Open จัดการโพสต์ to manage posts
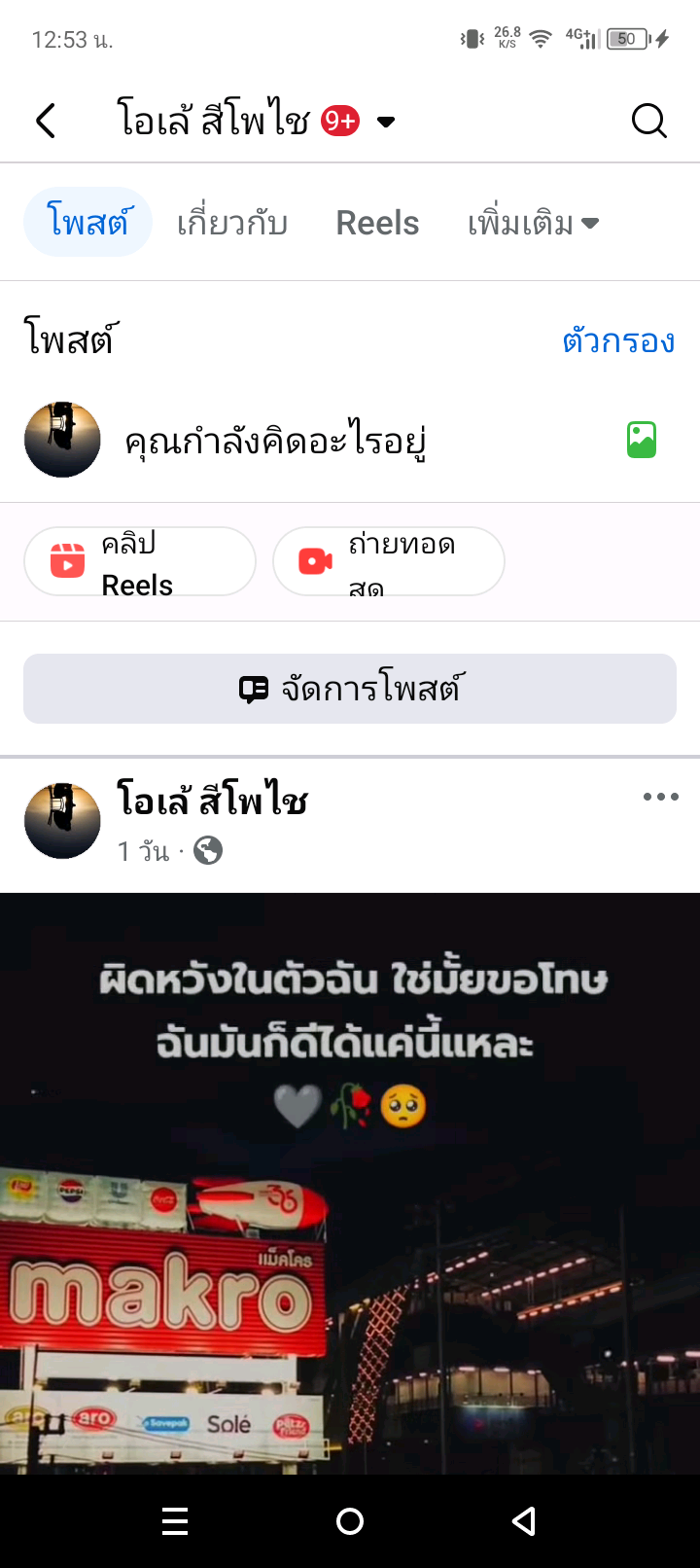700x1568 pixels. 350,689
